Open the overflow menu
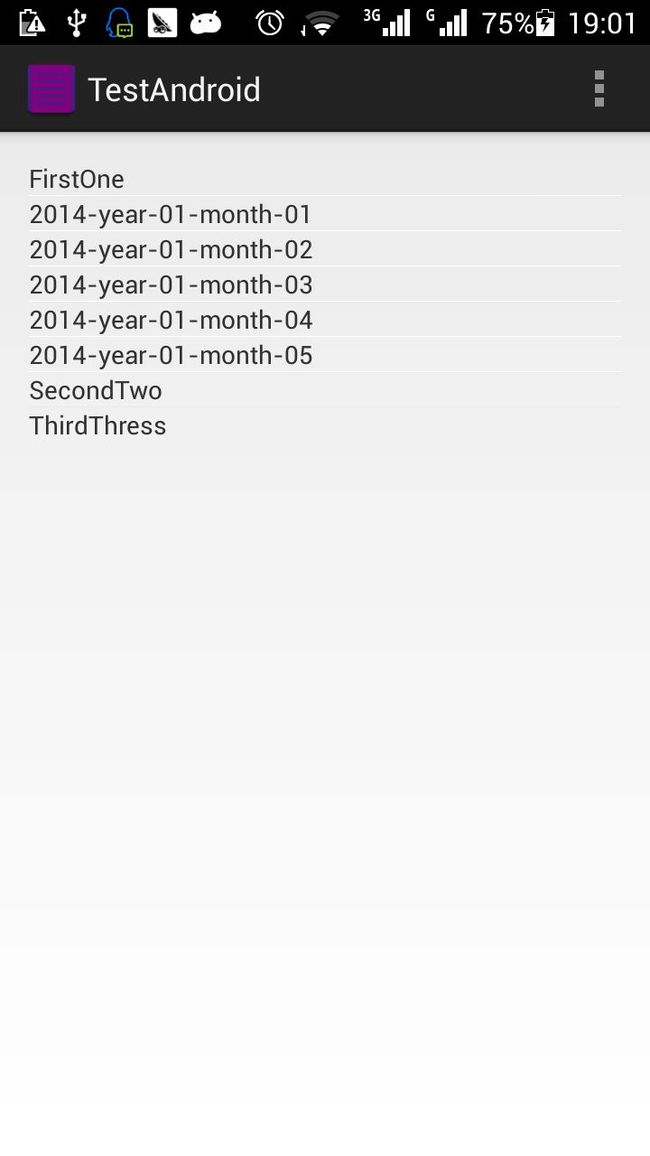Image resolution: width=650 pixels, height=1156 pixels. [x=598, y=89]
